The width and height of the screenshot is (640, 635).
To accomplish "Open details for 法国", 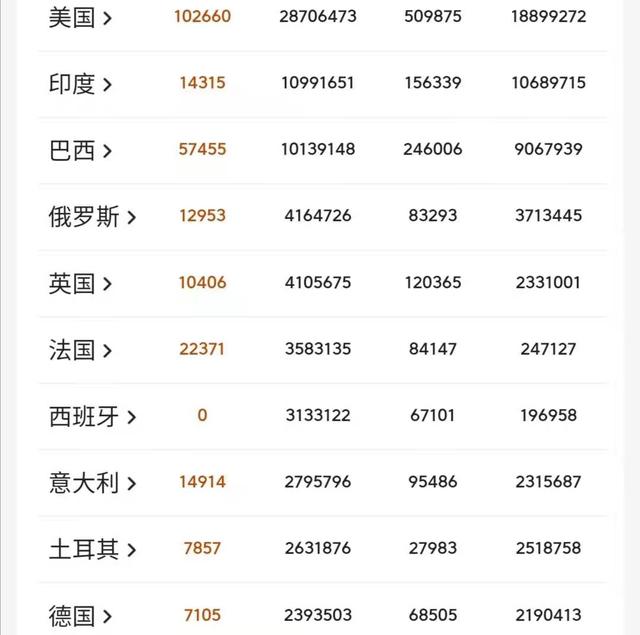I will coord(80,350).
